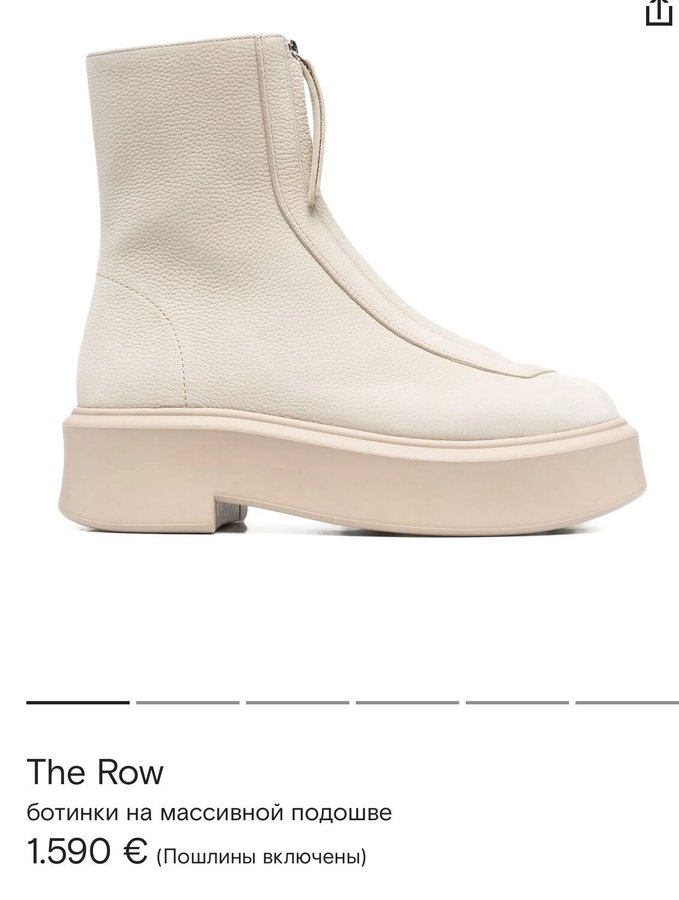Screen dimensions: 679x900
Task: Jump to the second product photo indicator
Action: click(x=187, y=702)
